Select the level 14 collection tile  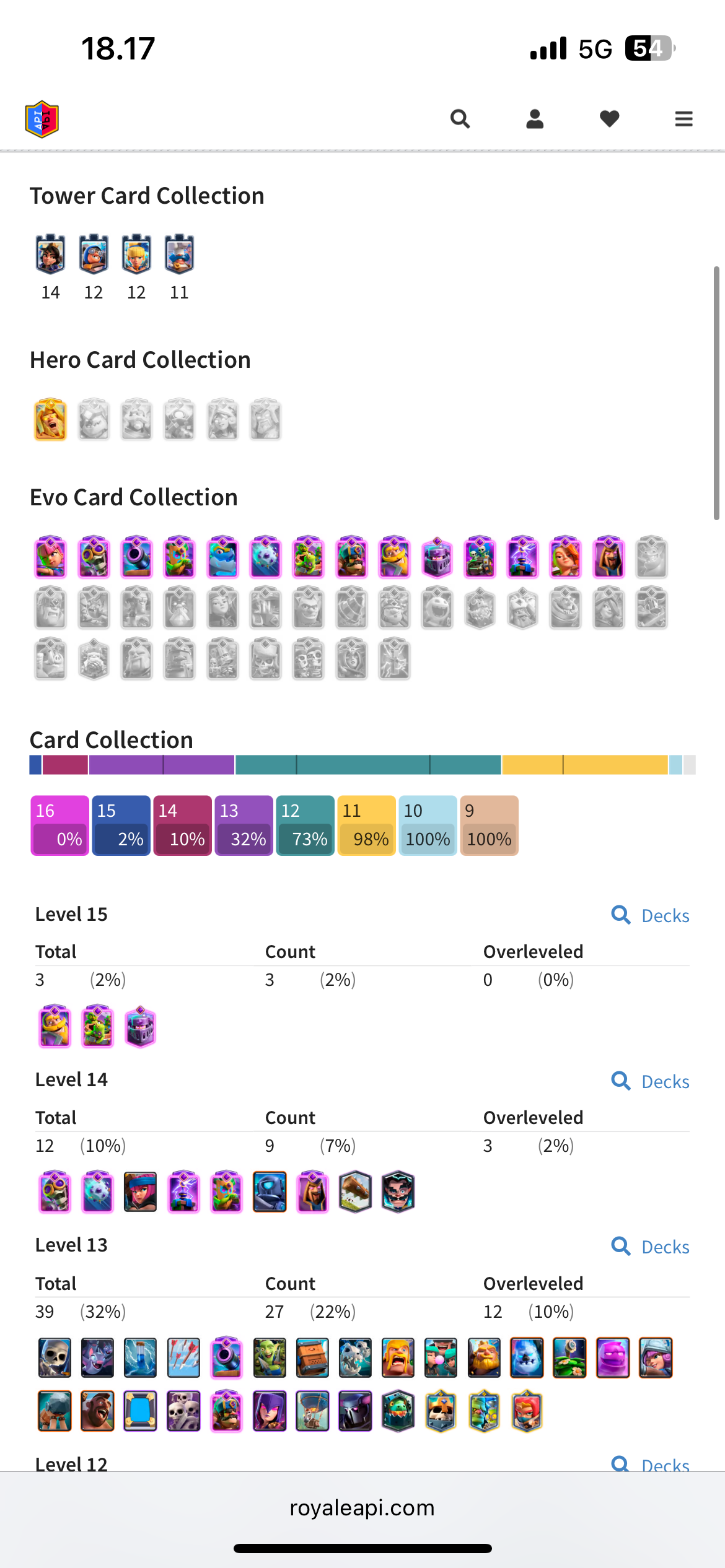pos(182,825)
